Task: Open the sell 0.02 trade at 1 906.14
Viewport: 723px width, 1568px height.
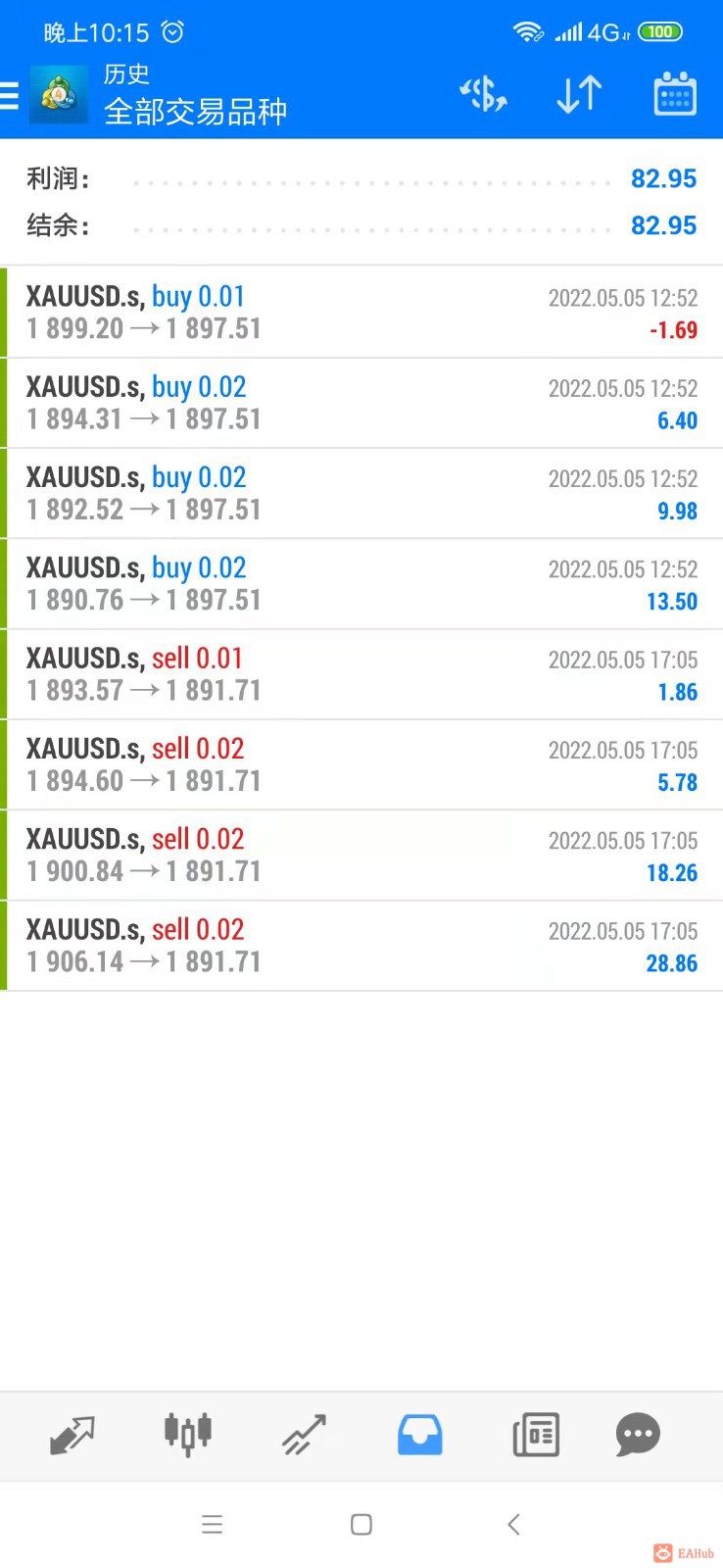Action: (x=361, y=946)
